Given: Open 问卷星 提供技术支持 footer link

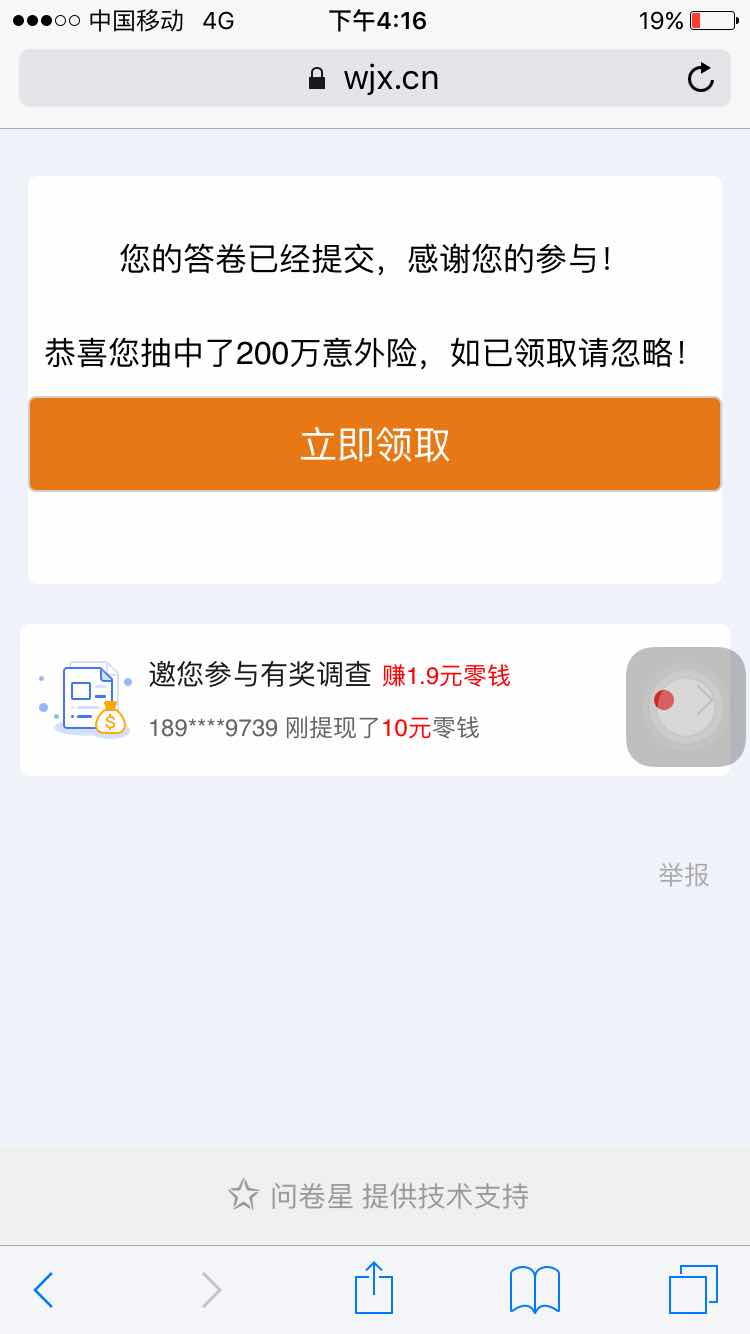Looking at the screenshot, I should 378,1195.
